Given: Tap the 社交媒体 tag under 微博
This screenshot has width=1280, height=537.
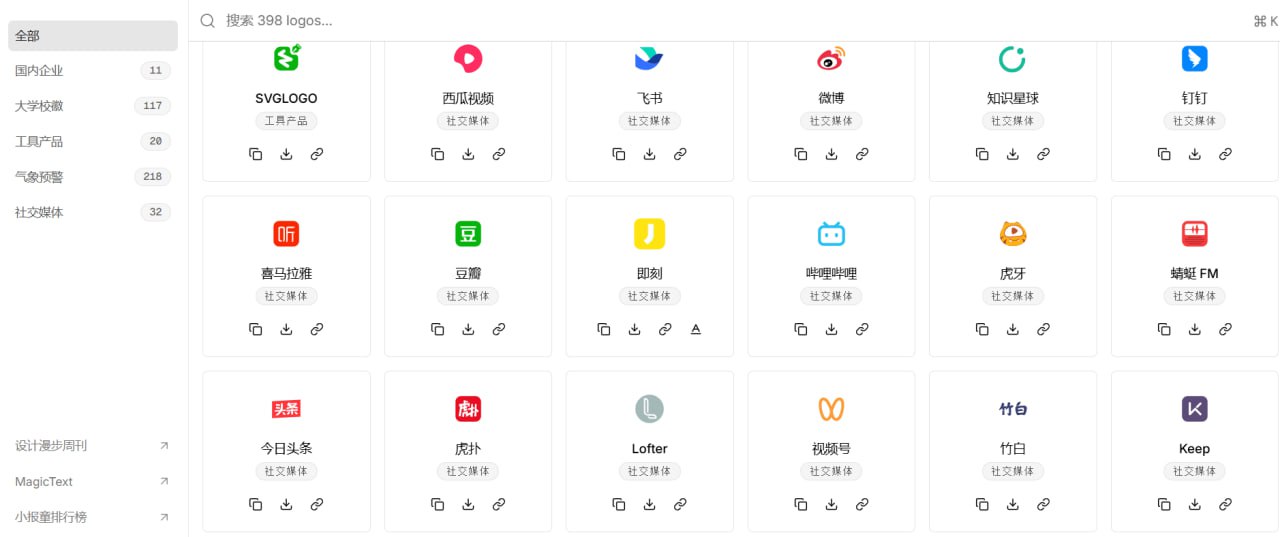Looking at the screenshot, I should [x=831, y=121].
